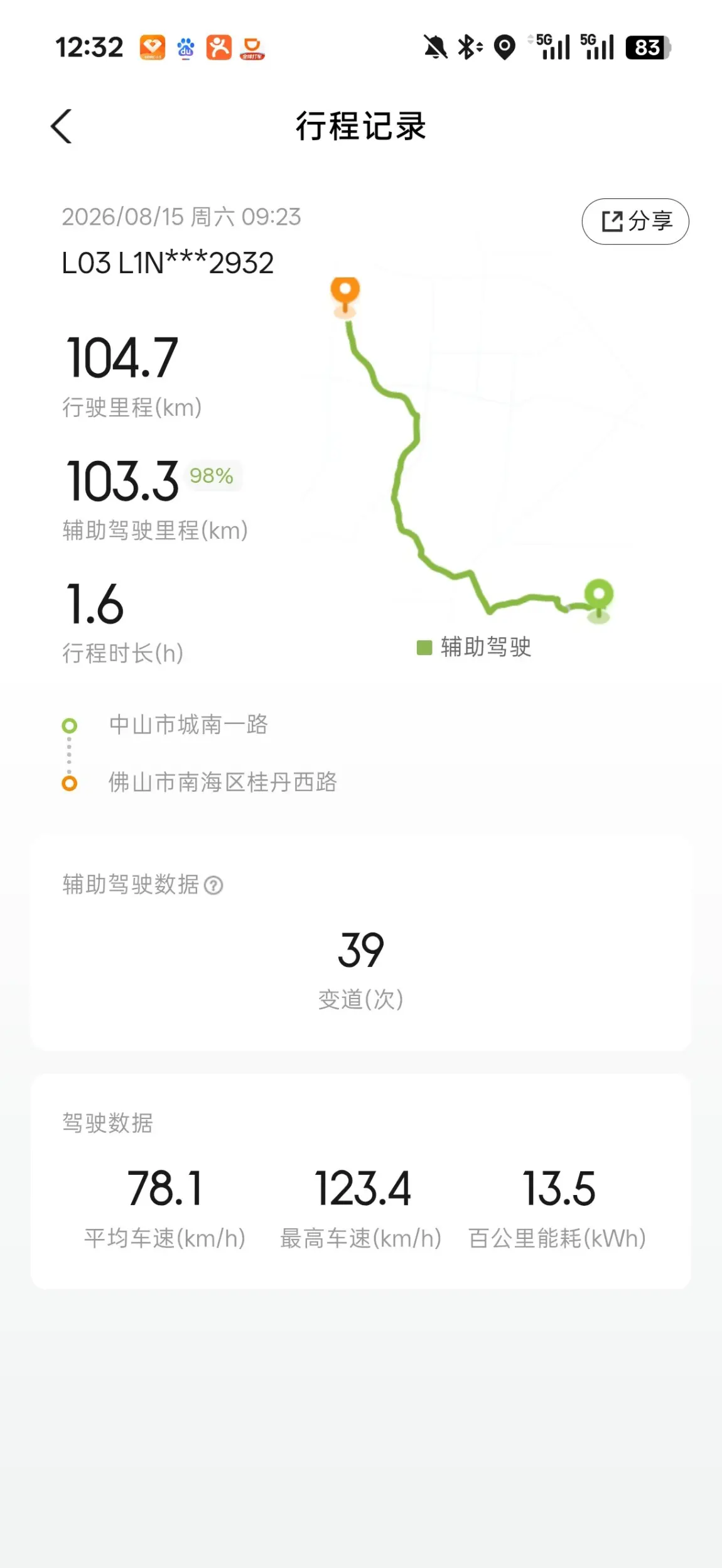Viewport: 722px width, 1568px height.
Task: Go back from the 行程记录 page
Action: coord(62,126)
